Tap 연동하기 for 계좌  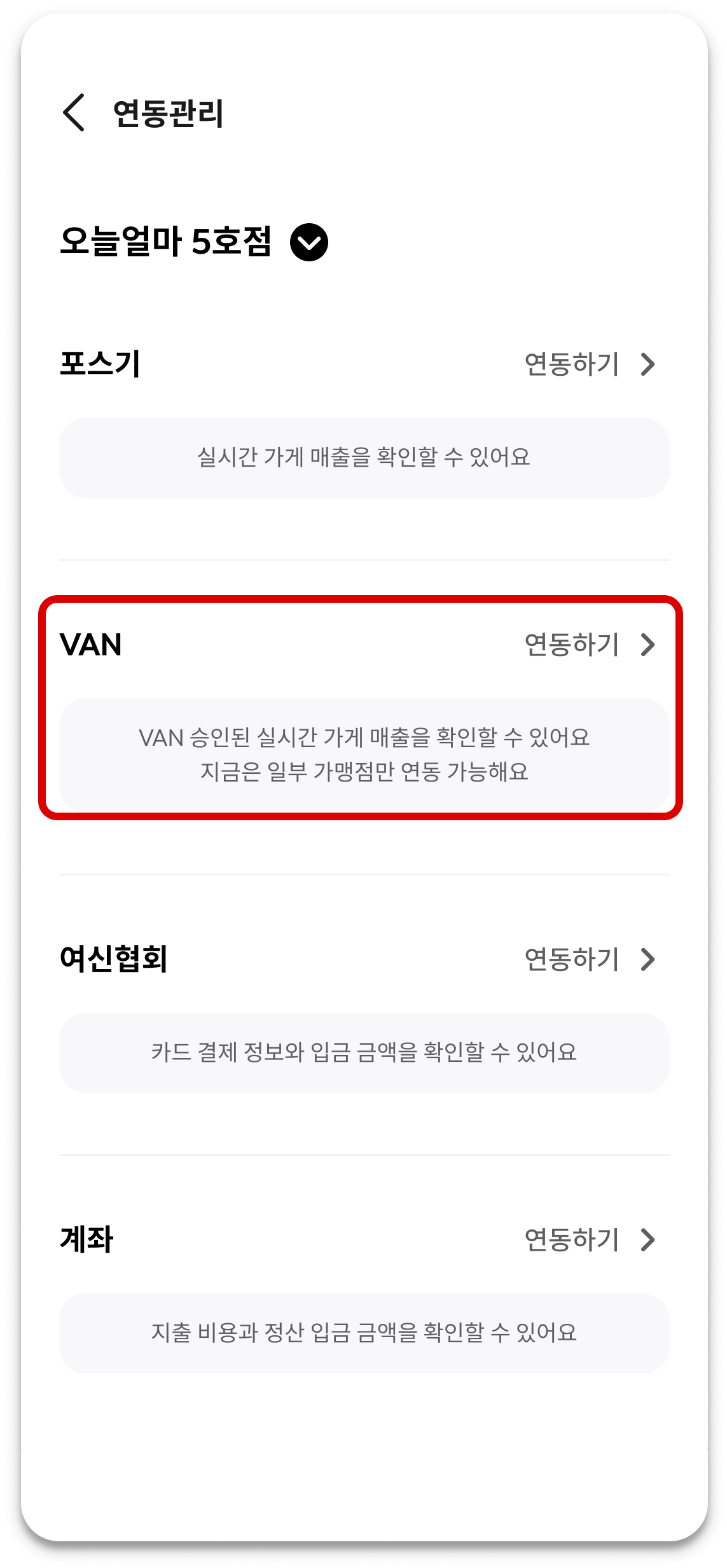pos(589,1239)
